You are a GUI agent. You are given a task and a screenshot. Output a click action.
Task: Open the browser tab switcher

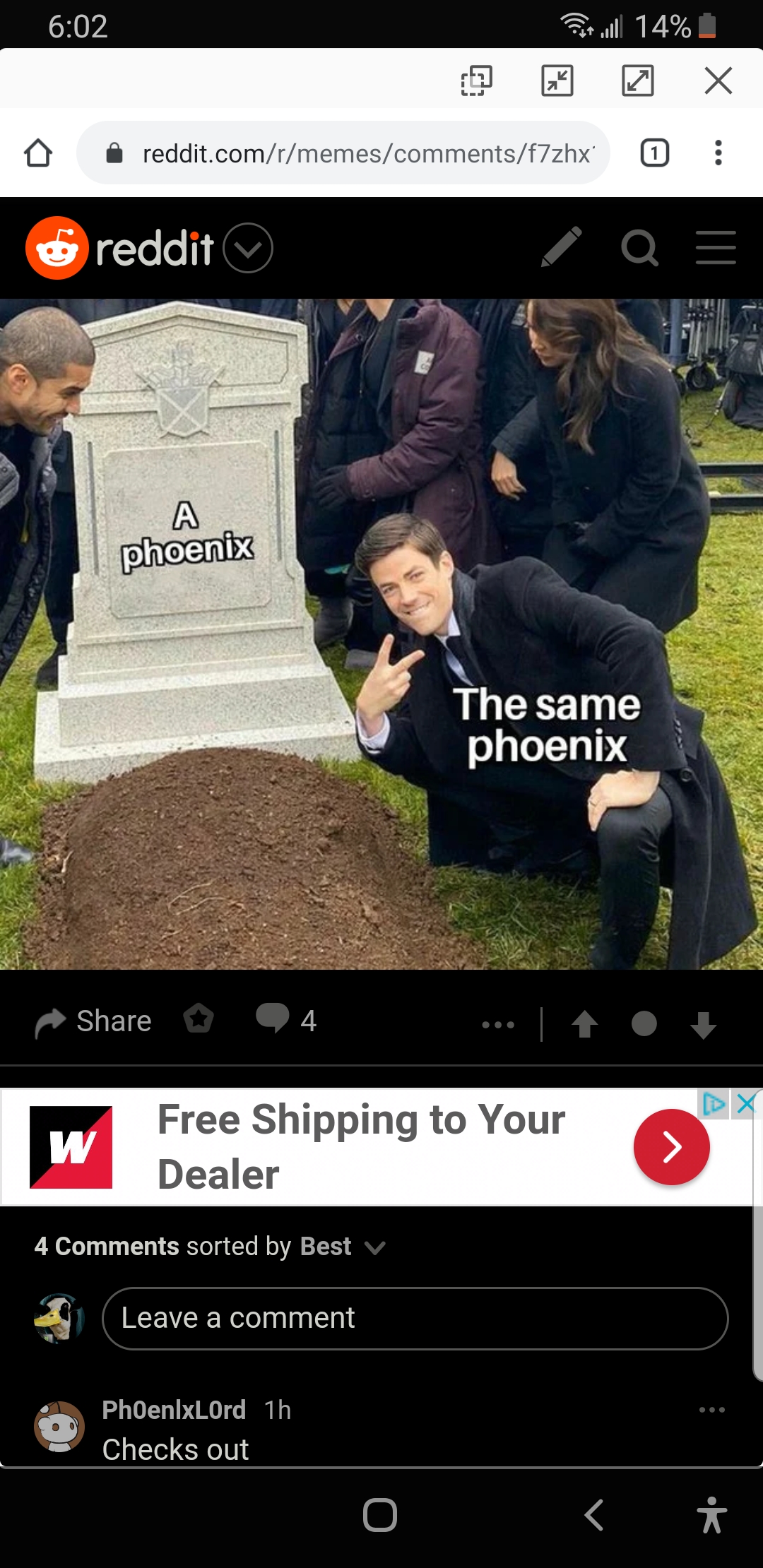pos(654,153)
